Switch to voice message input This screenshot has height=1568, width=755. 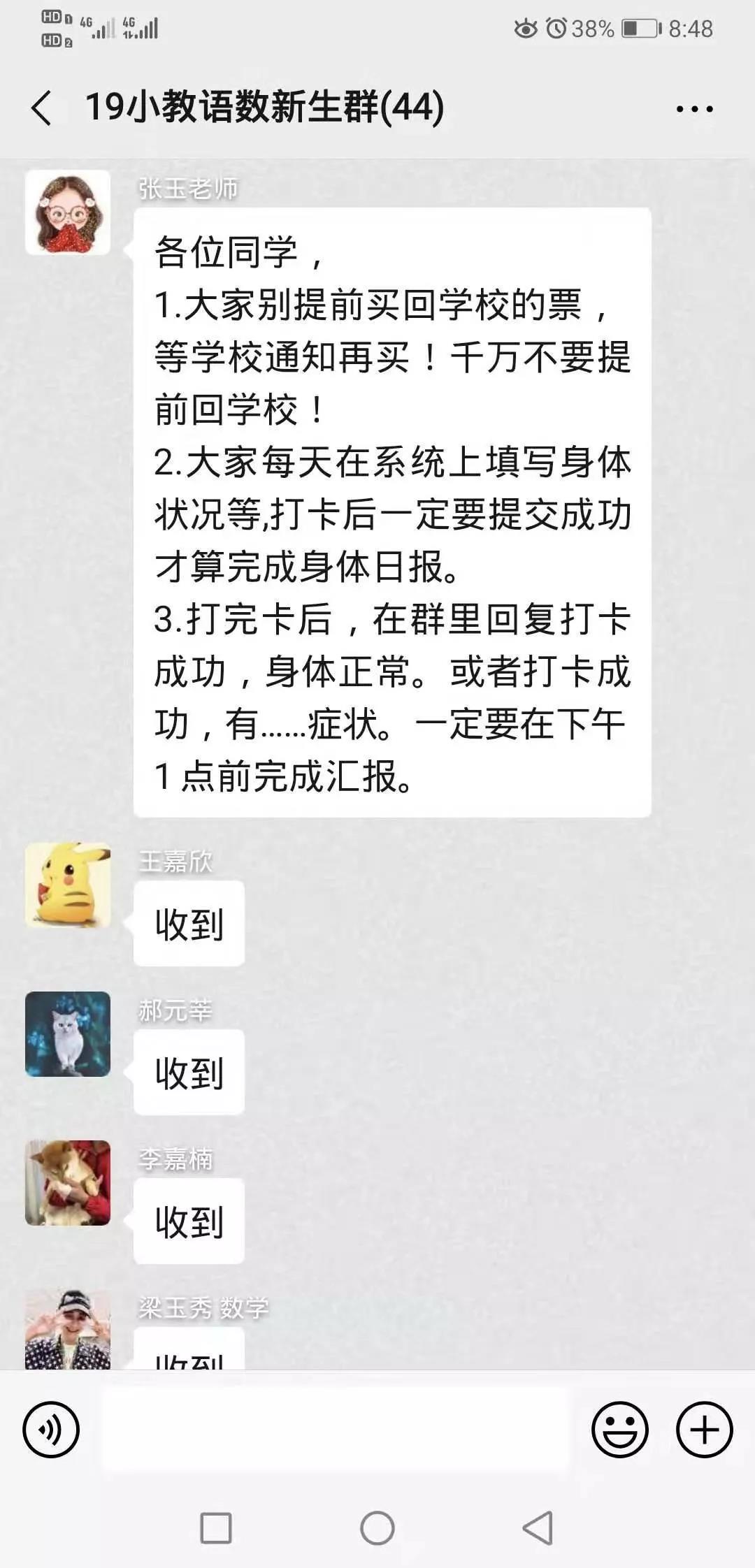(x=51, y=1429)
